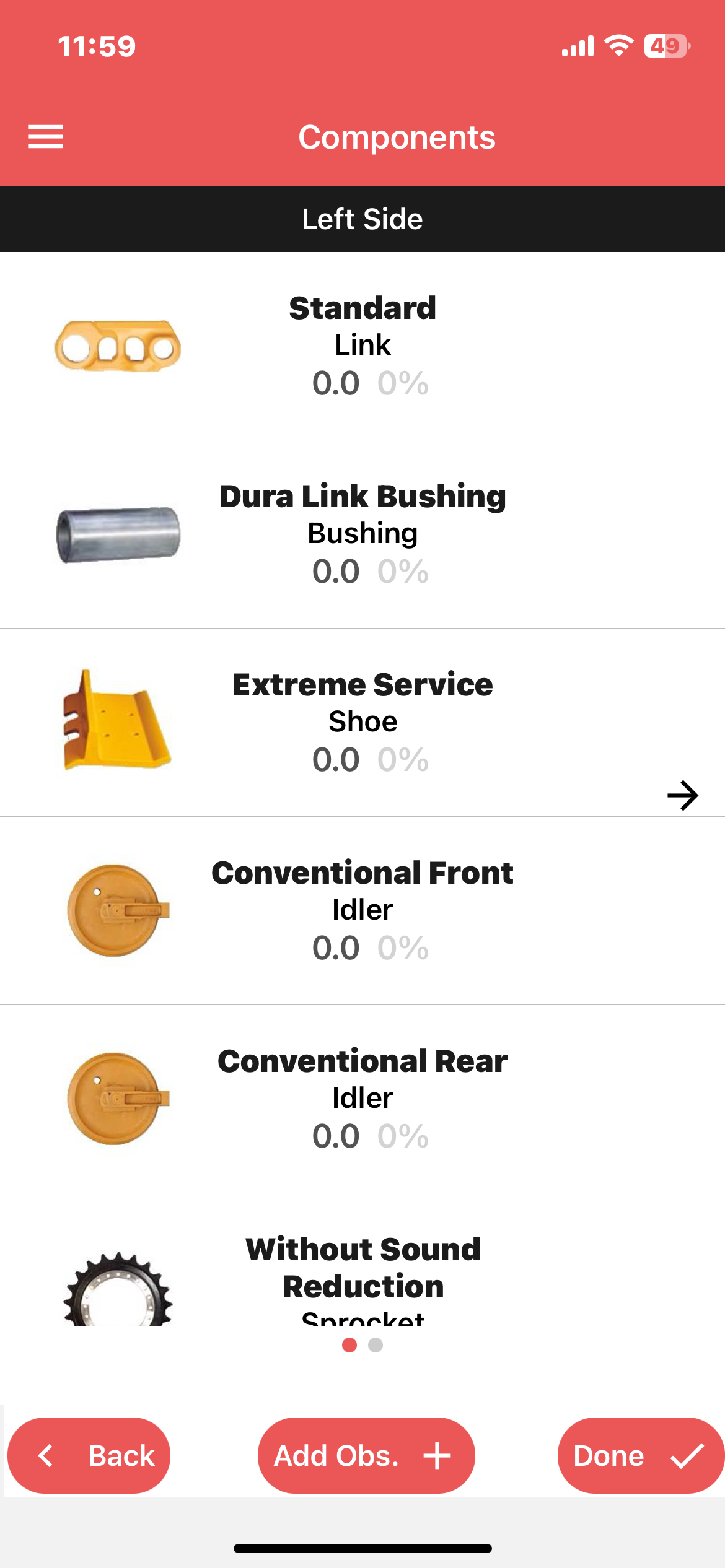Add an observation with Add Obs.

[366, 1455]
